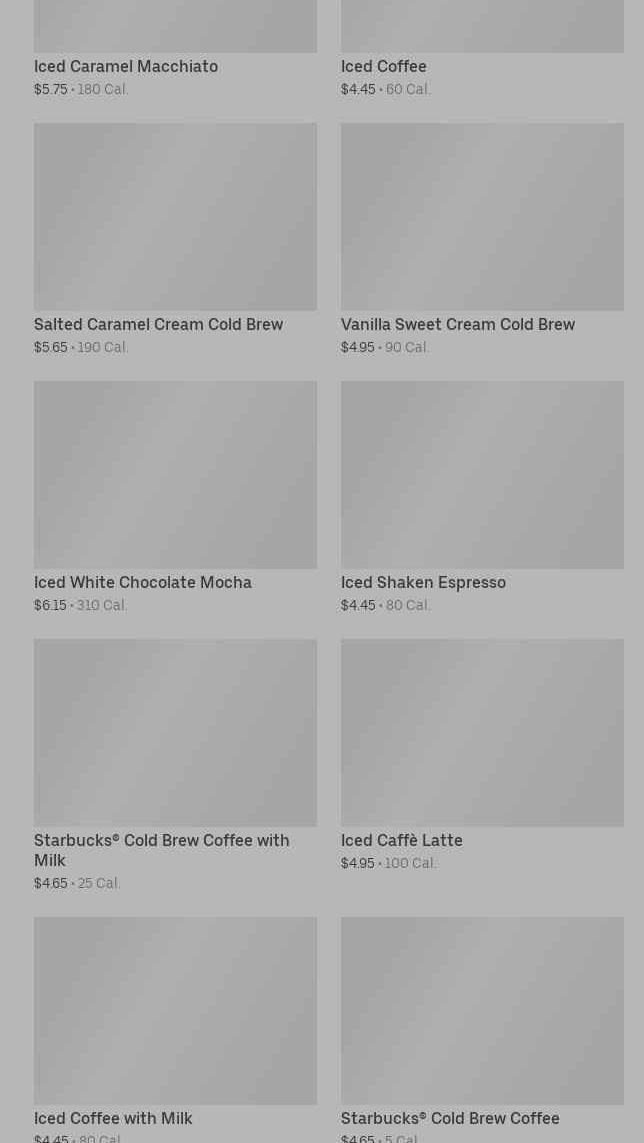Select Starbucks Cold Brew Coffee with Milk
This screenshot has height=1143, width=644.
coord(175,733)
